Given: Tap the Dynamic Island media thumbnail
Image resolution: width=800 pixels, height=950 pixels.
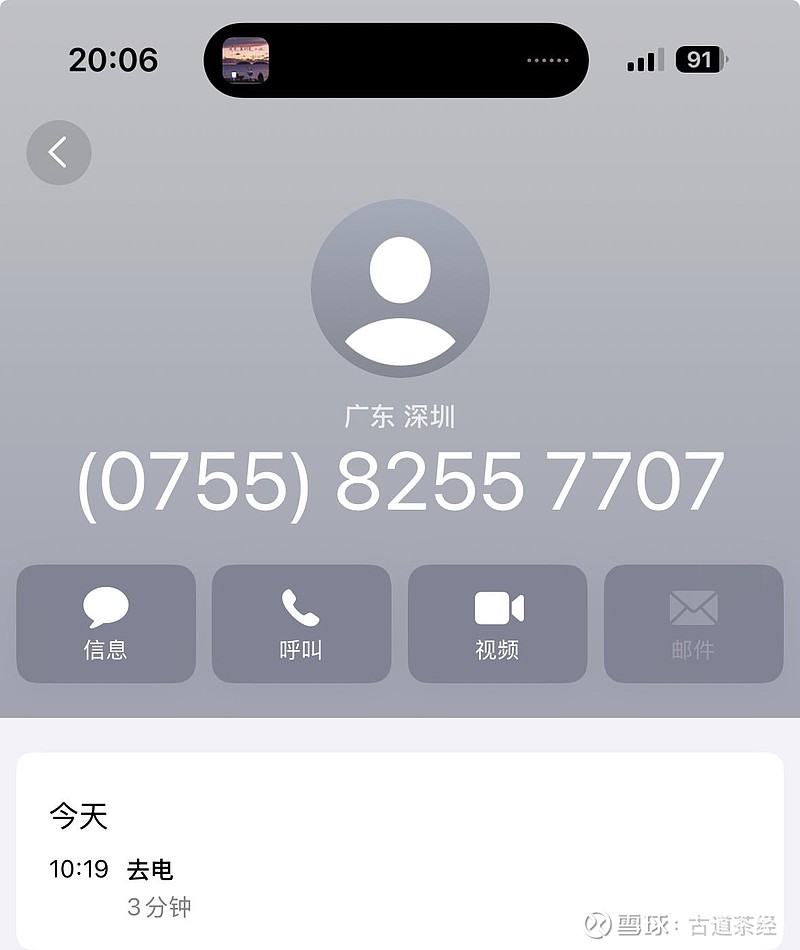Looking at the screenshot, I should pyautogui.click(x=245, y=60).
